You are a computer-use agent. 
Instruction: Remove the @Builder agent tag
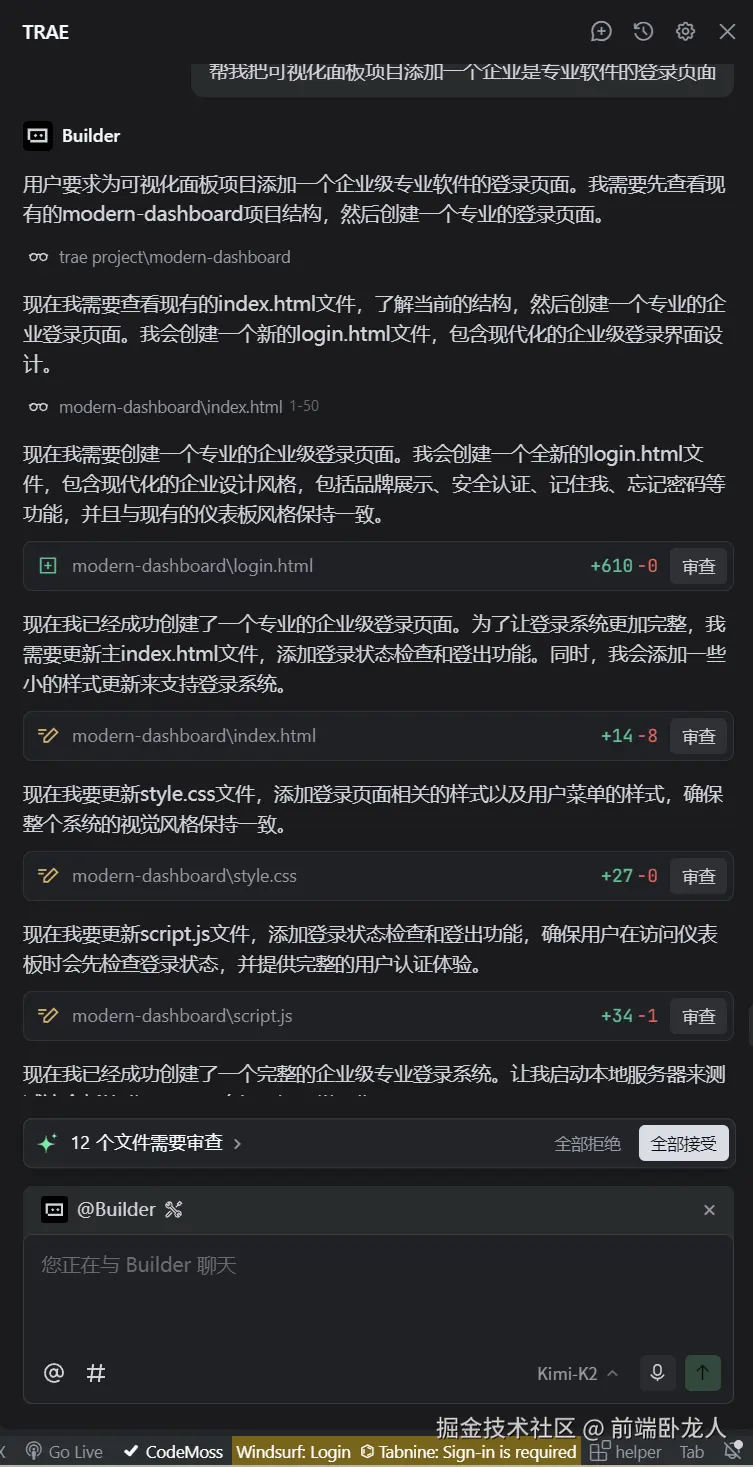(709, 1210)
